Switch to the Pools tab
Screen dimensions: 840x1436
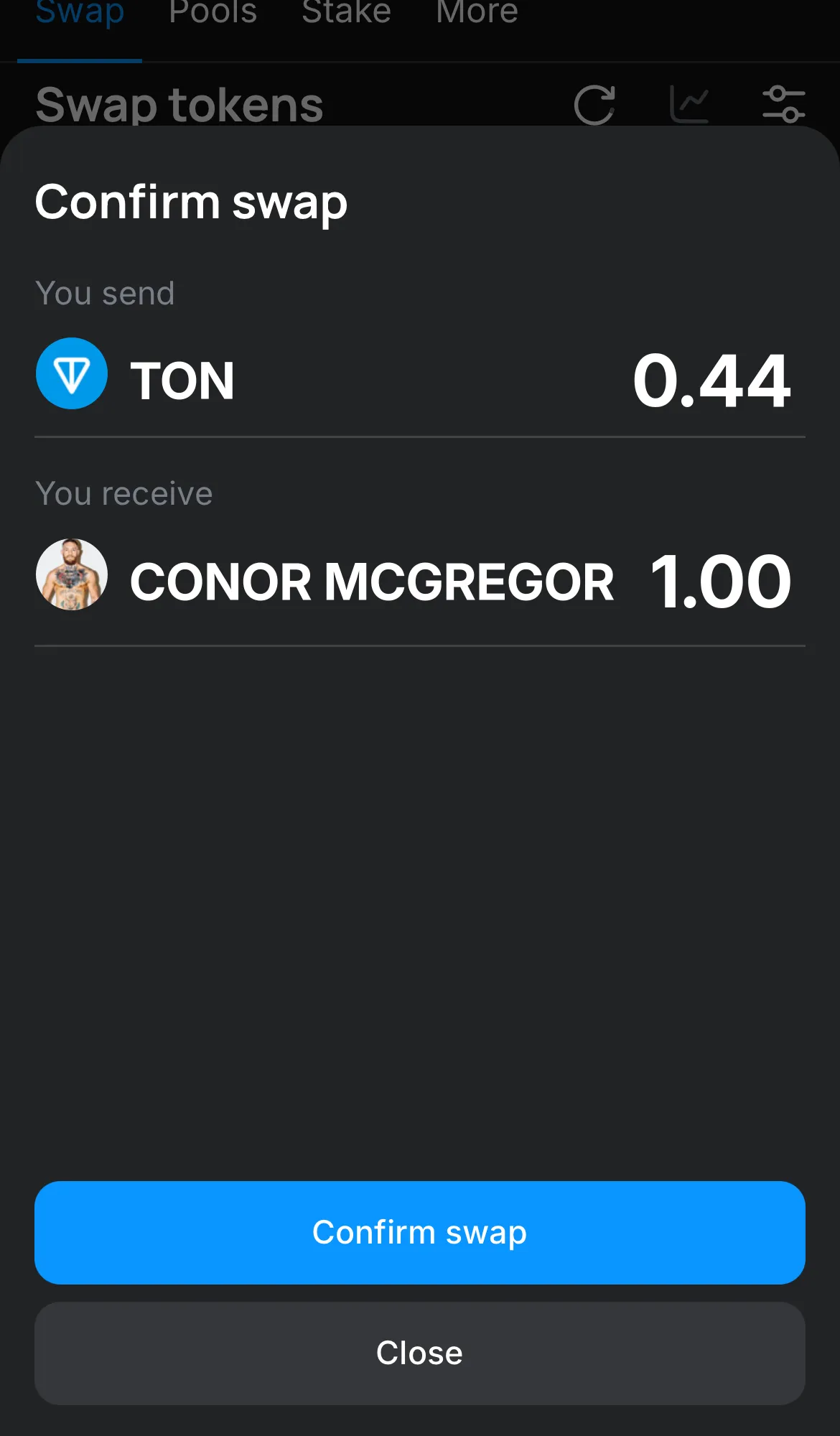(213, 13)
